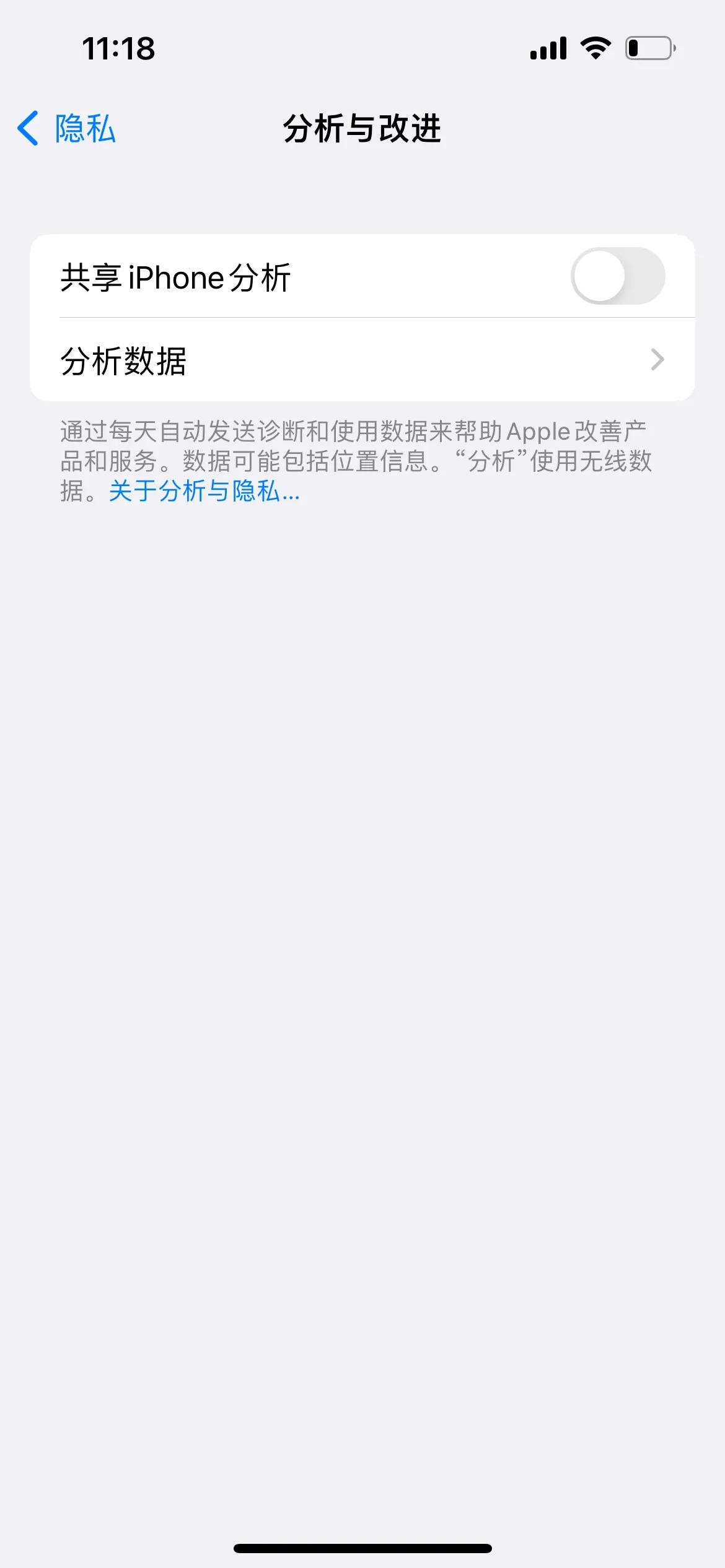Tap the home indicator bar at bottom

pyautogui.click(x=362, y=1548)
